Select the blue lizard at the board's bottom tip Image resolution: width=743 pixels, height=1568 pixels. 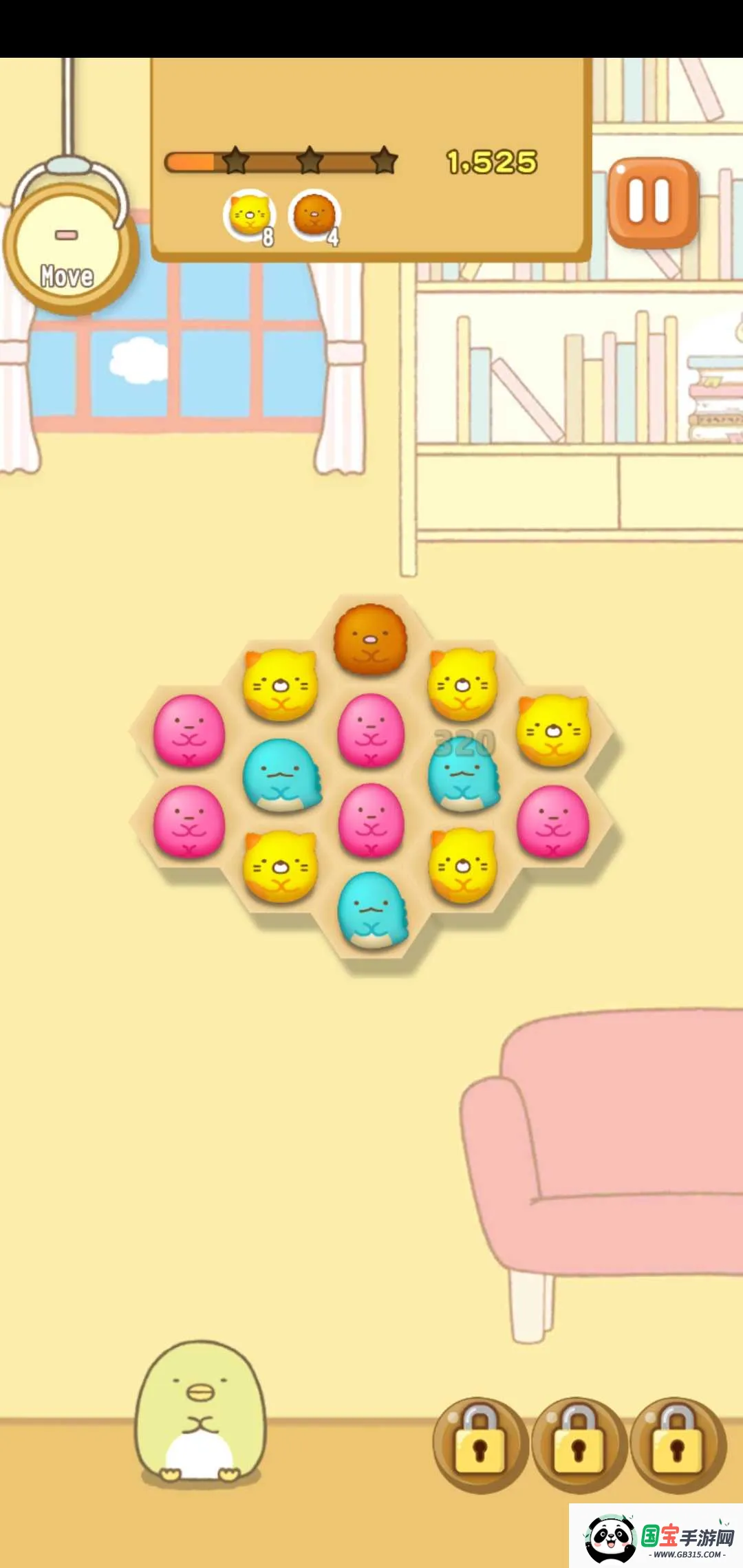point(372,911)
